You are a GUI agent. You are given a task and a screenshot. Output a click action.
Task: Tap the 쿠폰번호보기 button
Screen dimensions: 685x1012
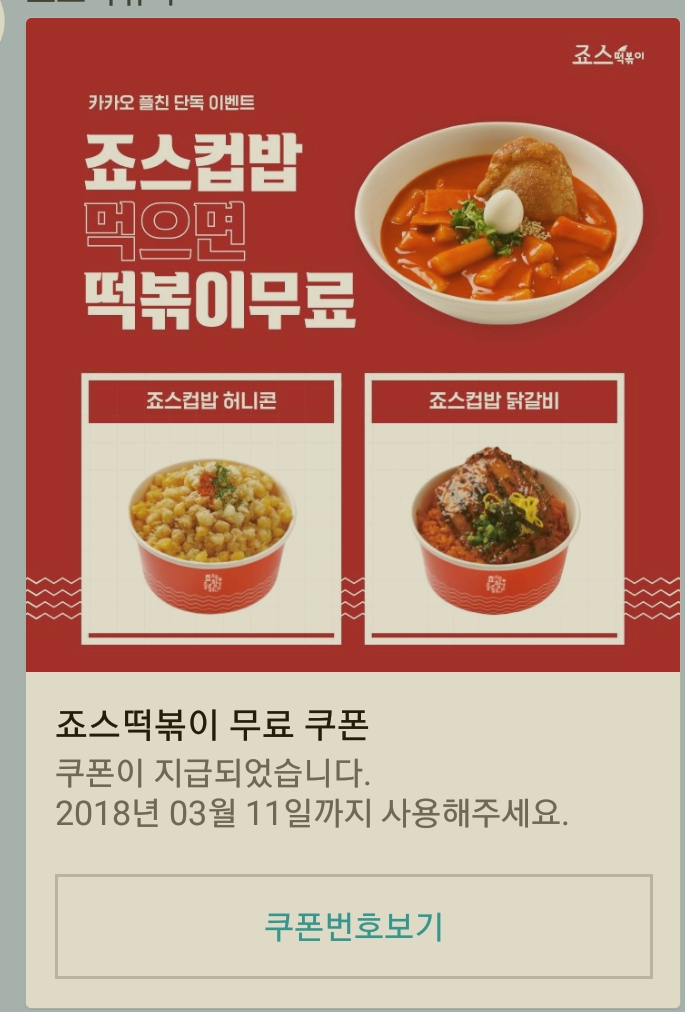click(353, 926)
